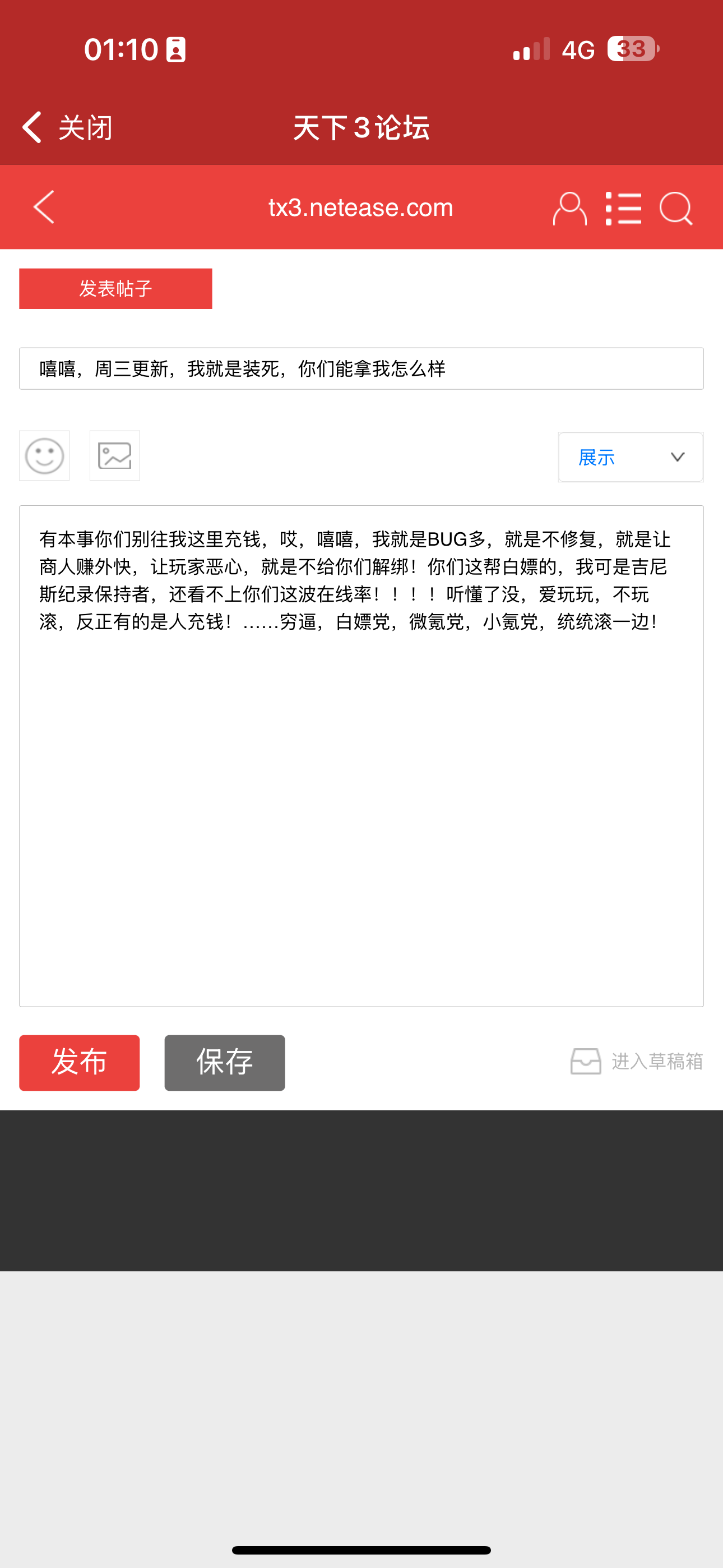The height and width of the screenshot is (1568, 723).
Task: Open the list menu icon
Action: click(x=623, y=209)
